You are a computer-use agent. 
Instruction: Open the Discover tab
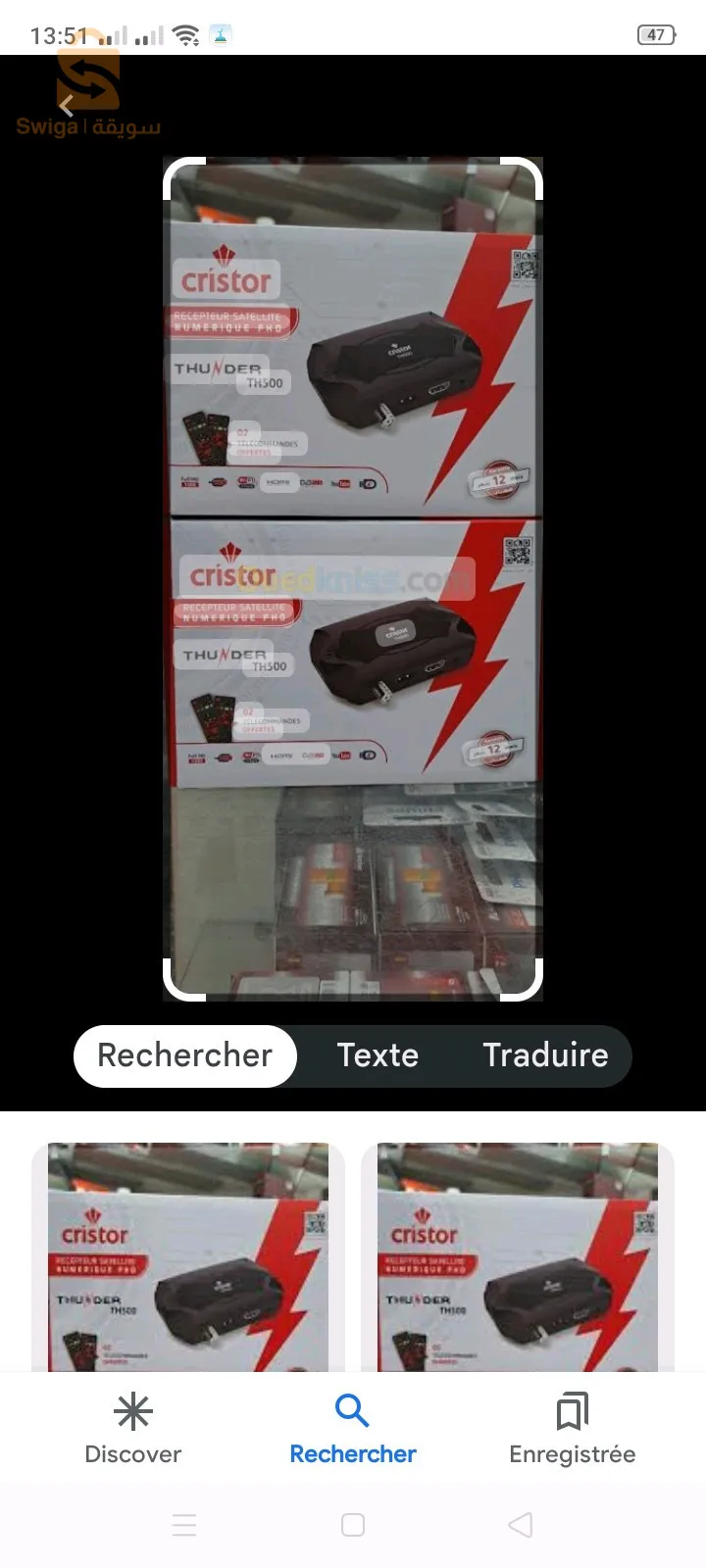[133, 1429]
